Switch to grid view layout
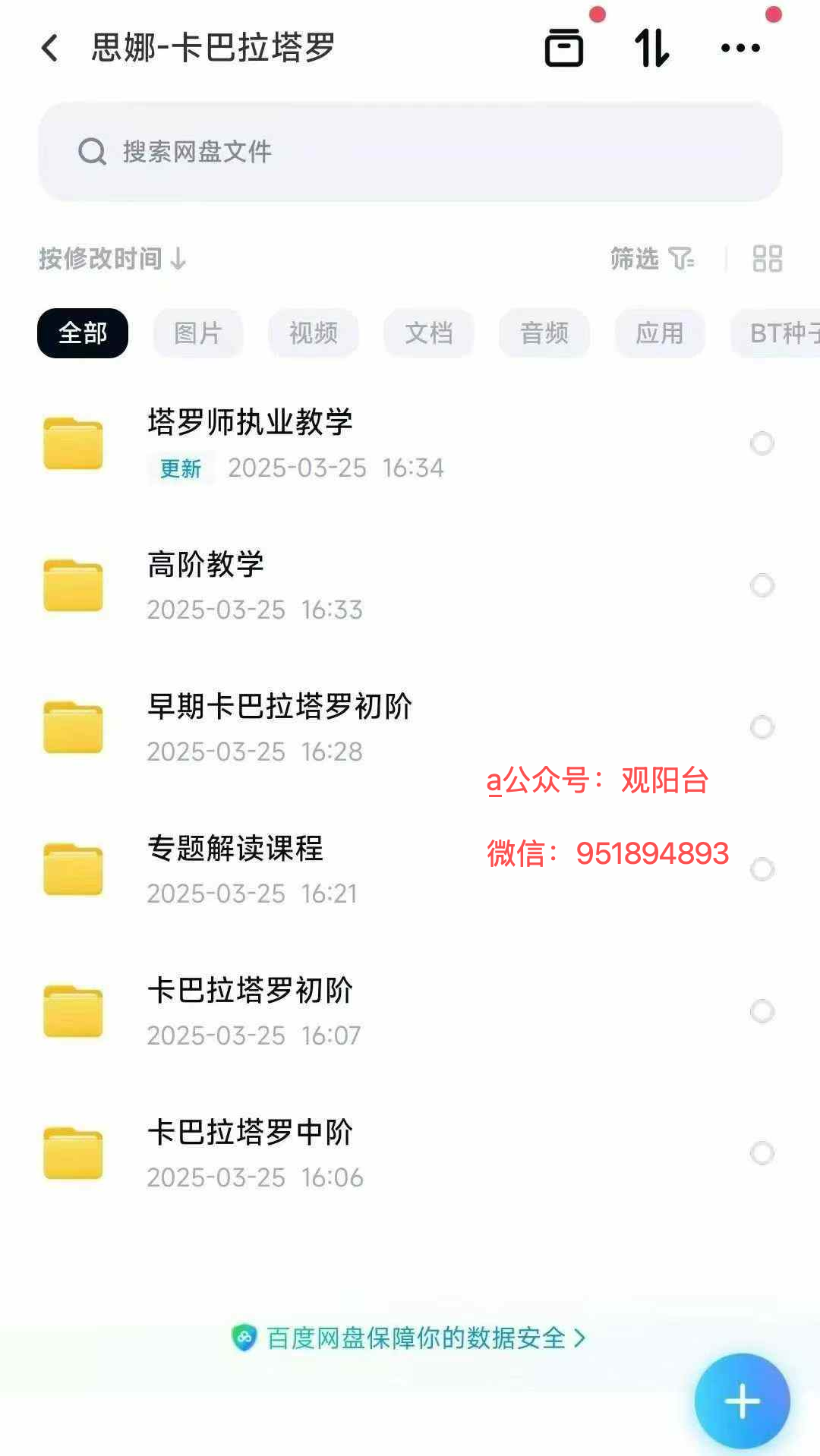 click(767, 259)
